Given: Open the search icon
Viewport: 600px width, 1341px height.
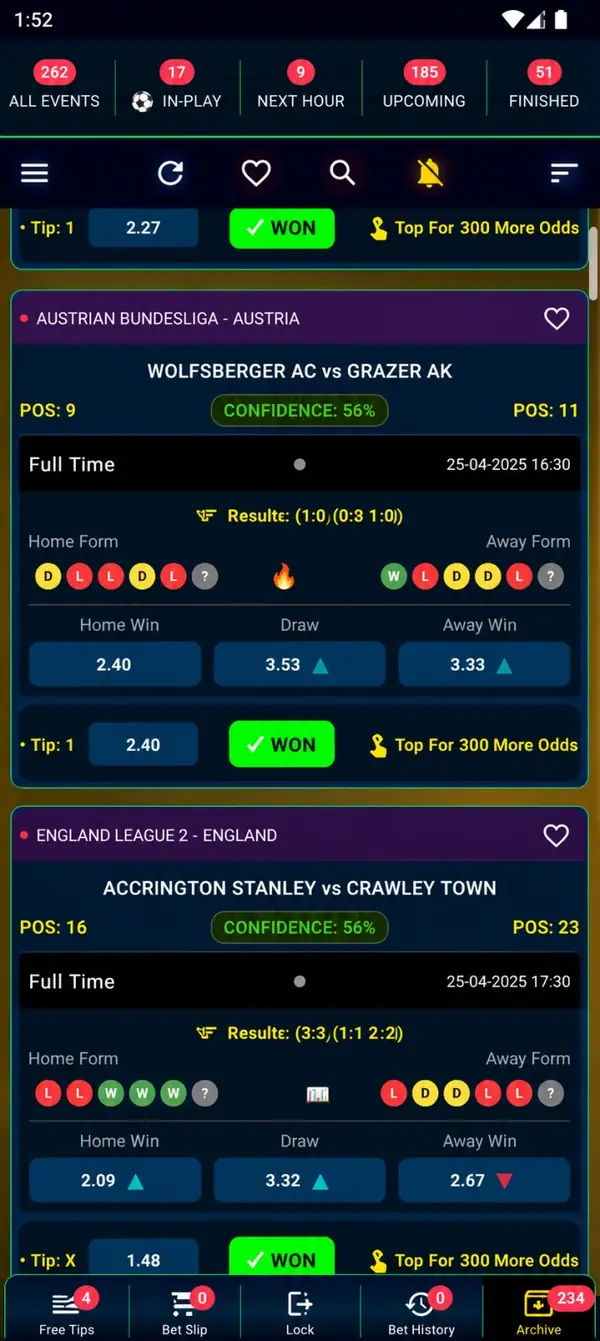Looking at the screenshot, I should 342,173.
